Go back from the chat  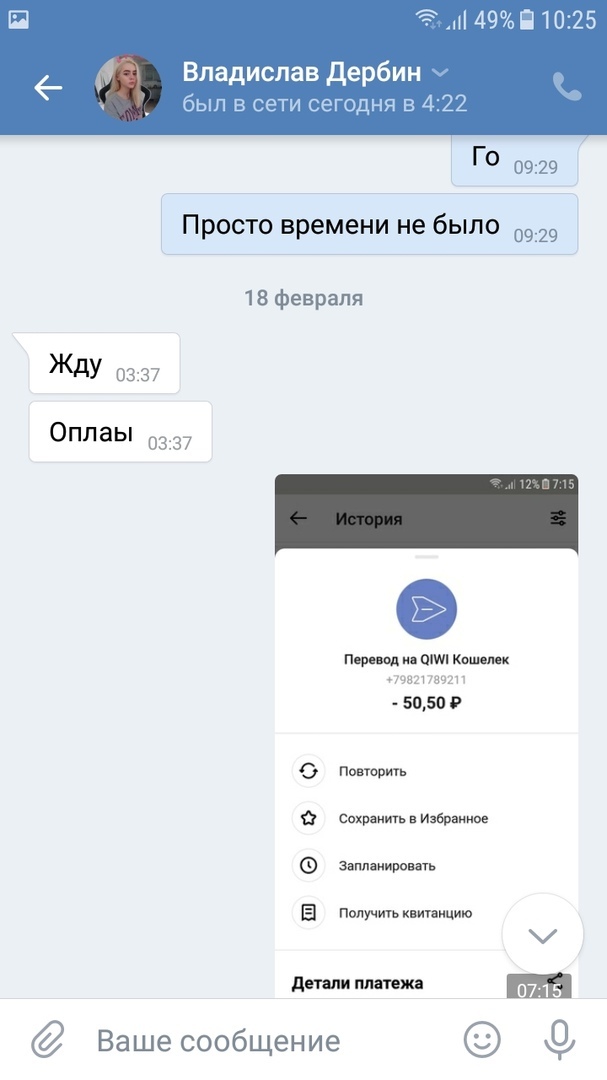[48, 88]
